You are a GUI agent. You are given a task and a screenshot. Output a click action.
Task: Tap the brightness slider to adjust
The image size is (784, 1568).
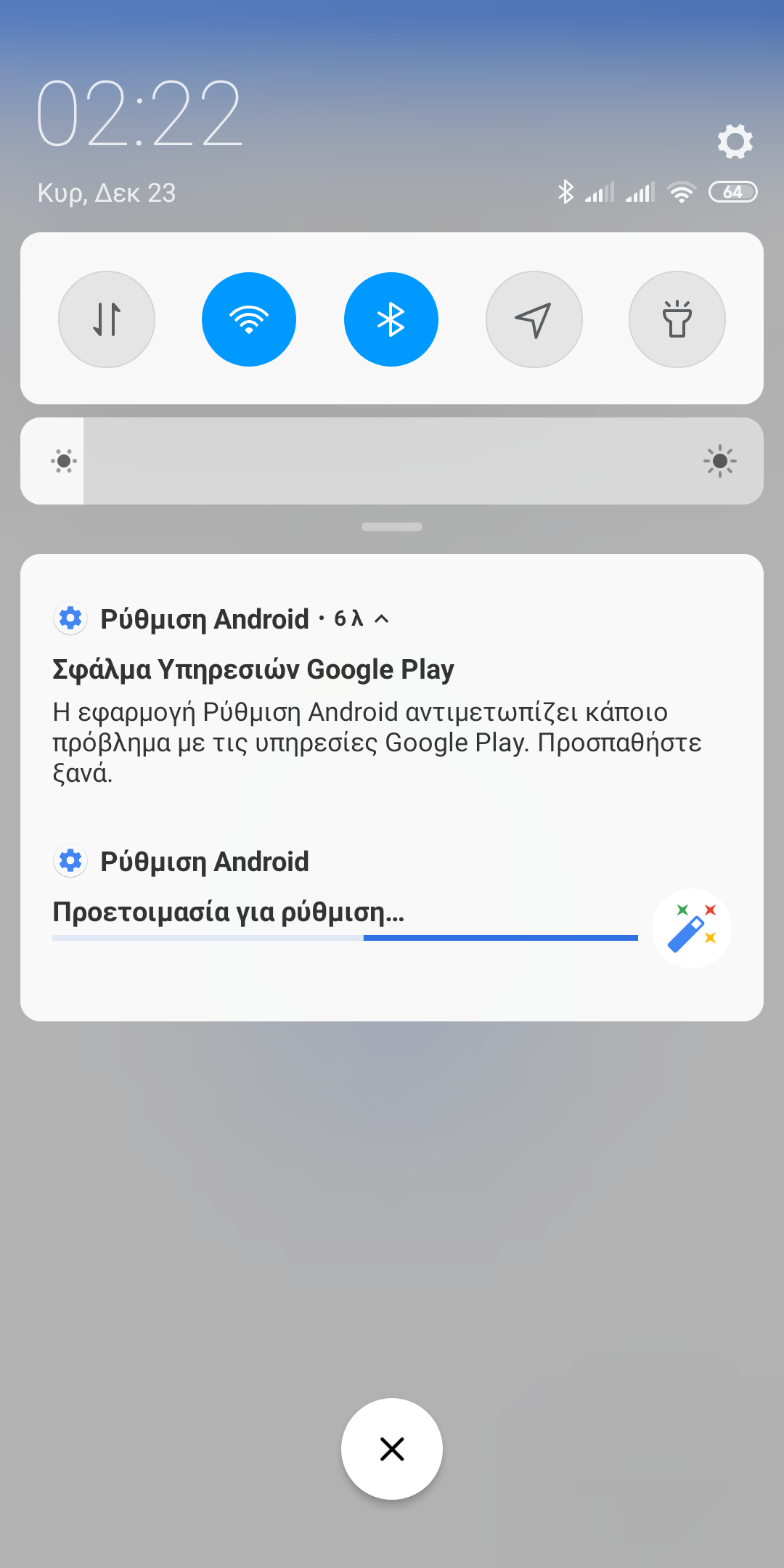(x=392, y=461)
